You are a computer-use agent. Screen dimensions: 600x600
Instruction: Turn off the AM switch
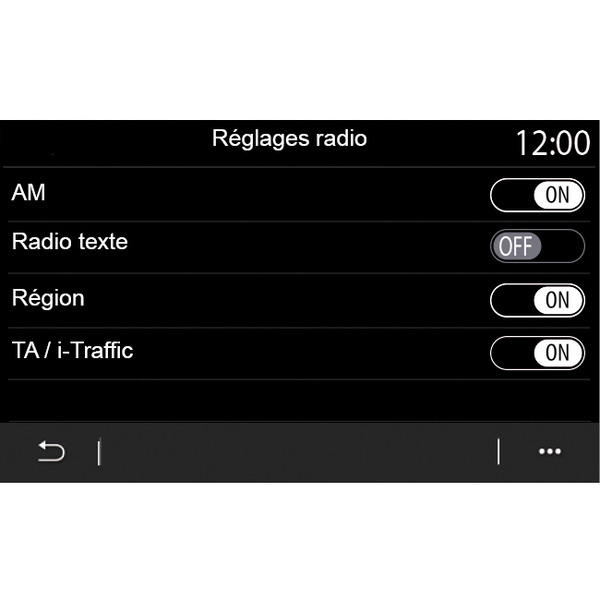[x=537, y=195]
